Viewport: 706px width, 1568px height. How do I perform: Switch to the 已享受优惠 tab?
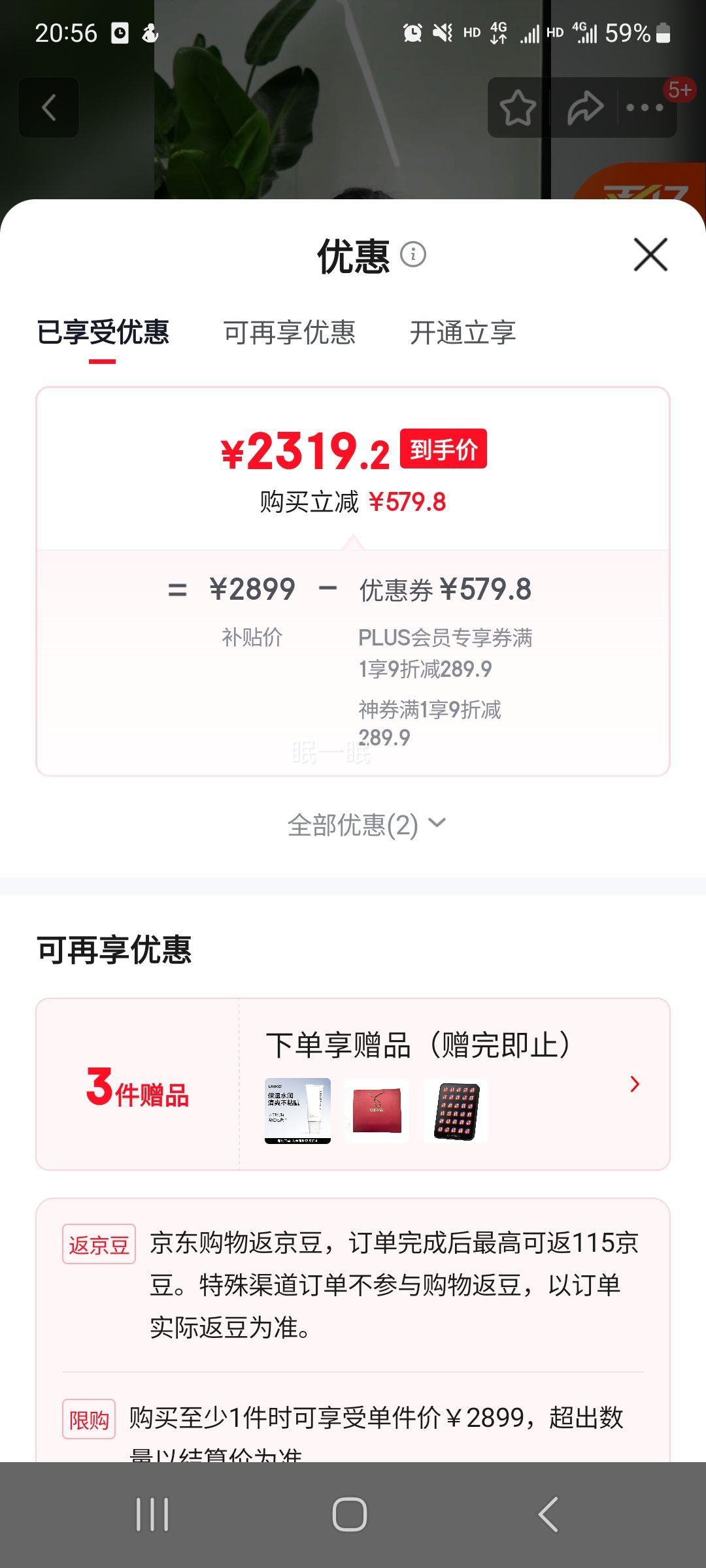[x=103, y=333]
